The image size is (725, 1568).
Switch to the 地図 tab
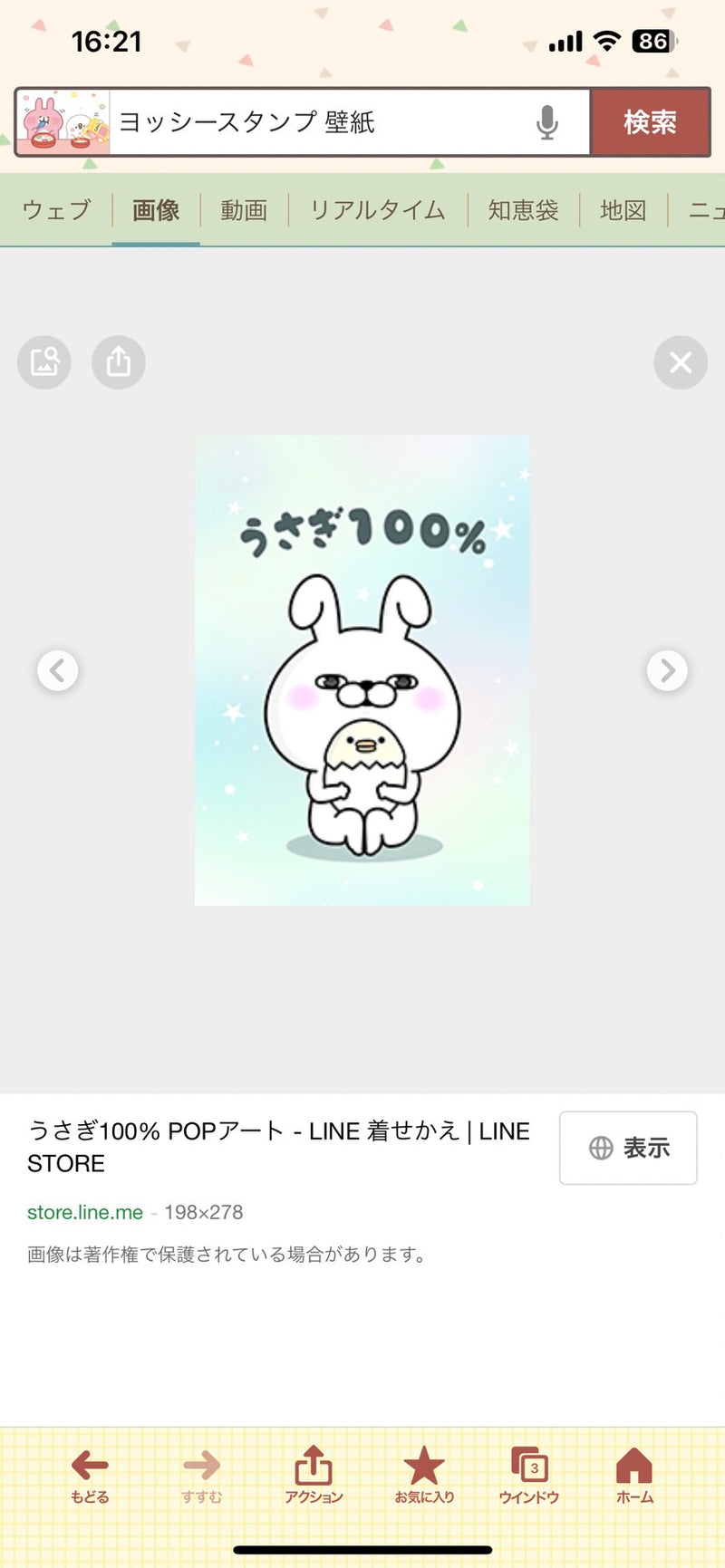click(623, 210)
